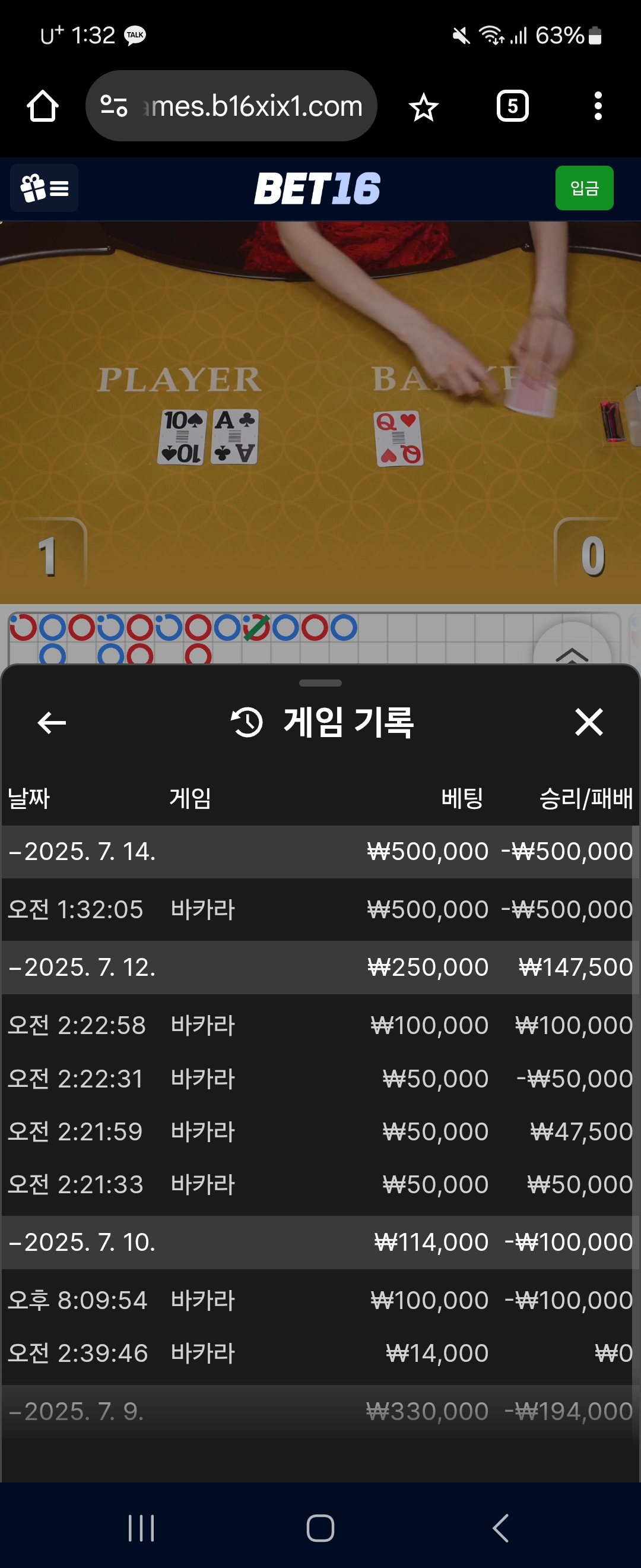Open the browser tab switcher
Image resolution: width=641 pixels, height=1568 pixels.
coord(512,106)
